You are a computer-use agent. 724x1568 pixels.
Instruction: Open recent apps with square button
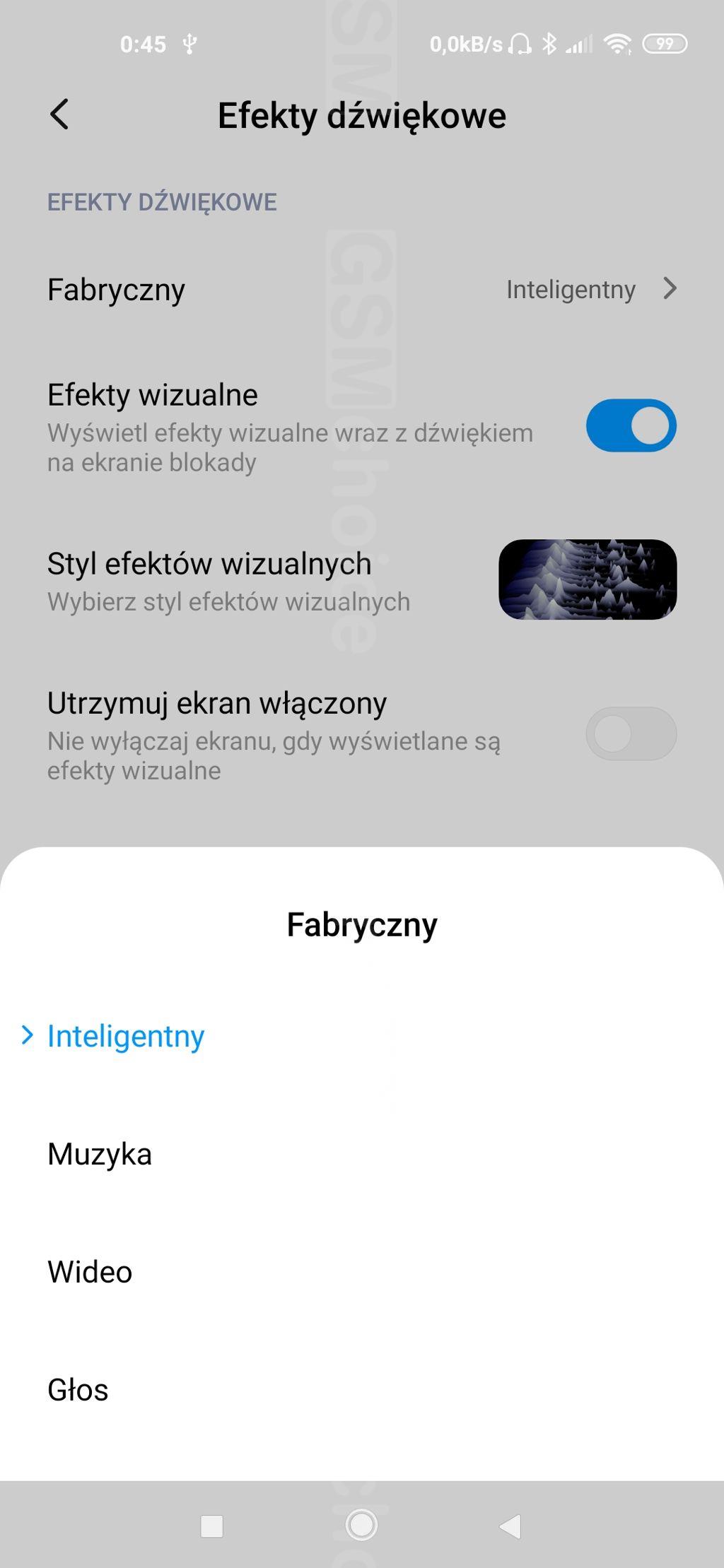coord(212,1526)
